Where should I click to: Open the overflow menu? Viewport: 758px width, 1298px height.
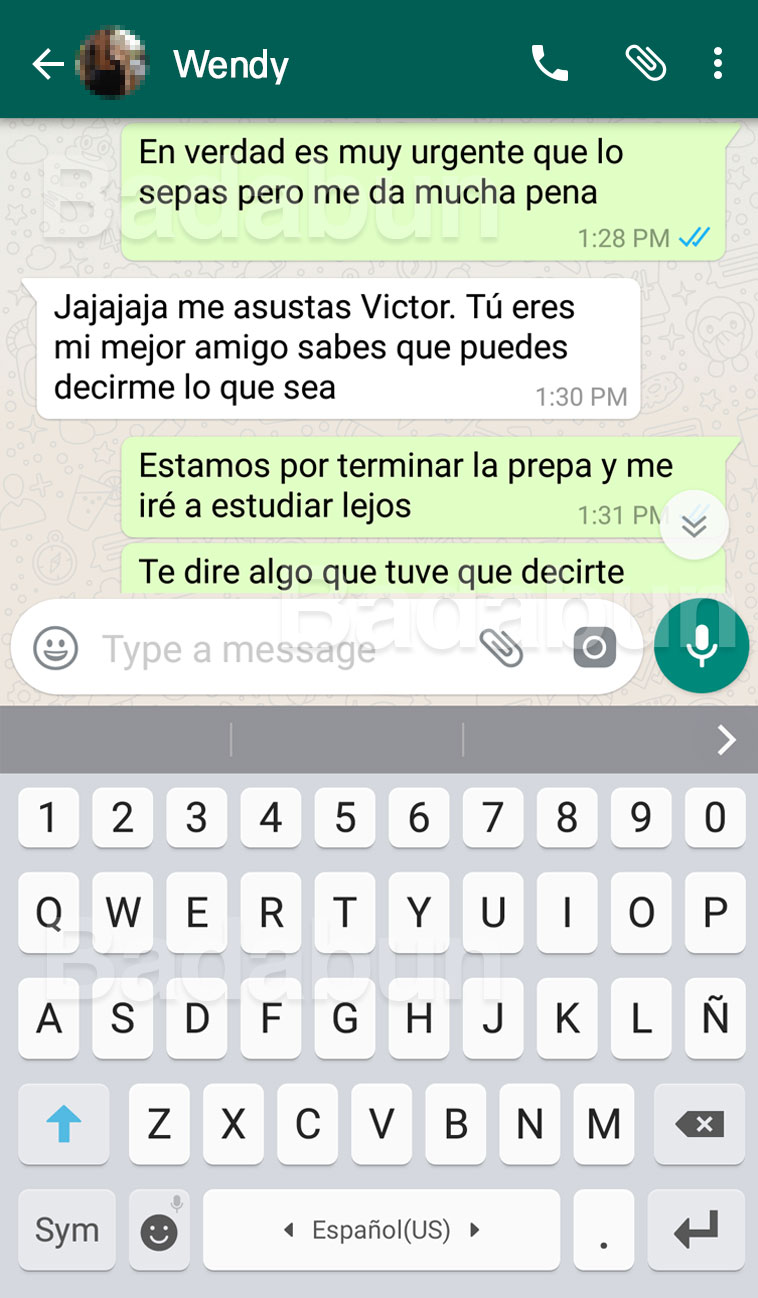[x=718, y=64]
